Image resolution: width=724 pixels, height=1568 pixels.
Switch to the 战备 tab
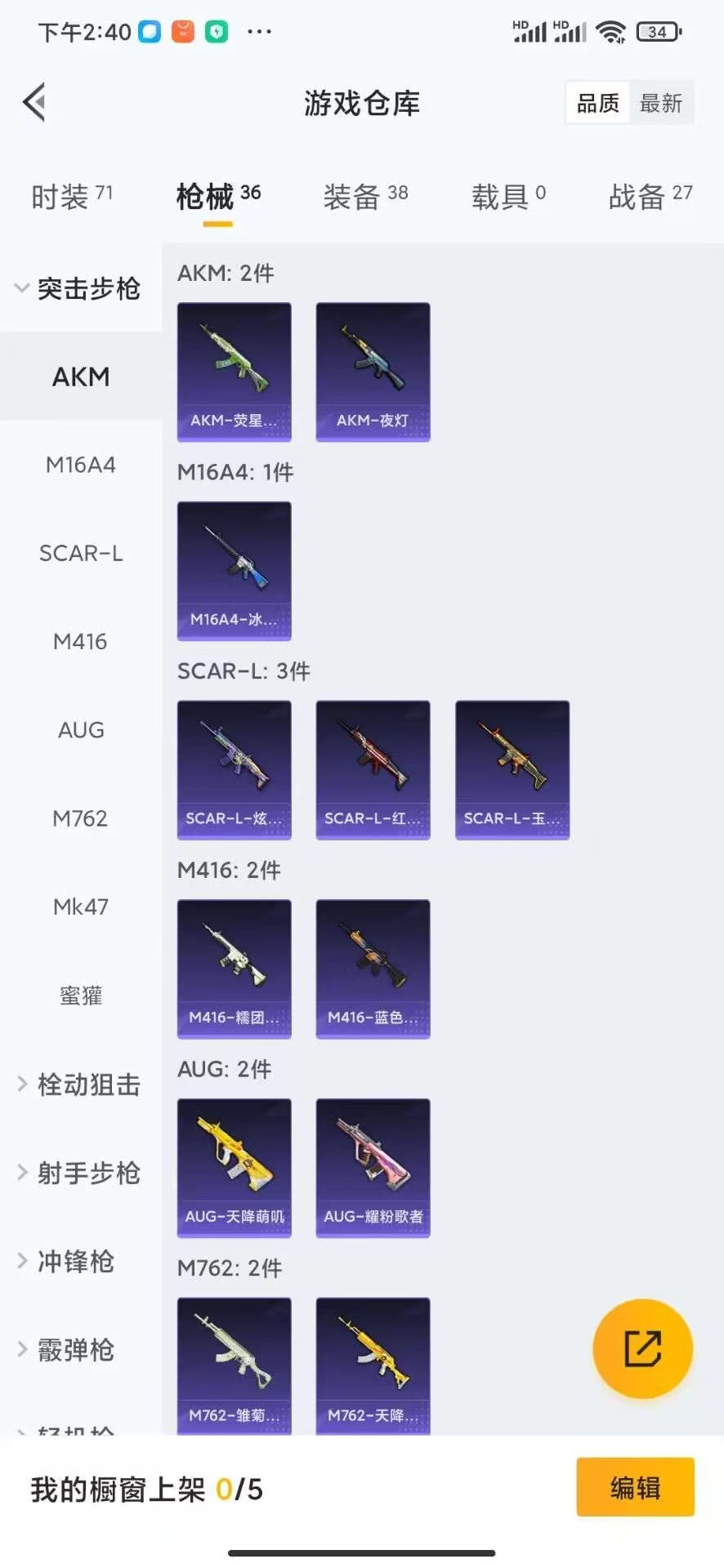[x=650, y=196]
